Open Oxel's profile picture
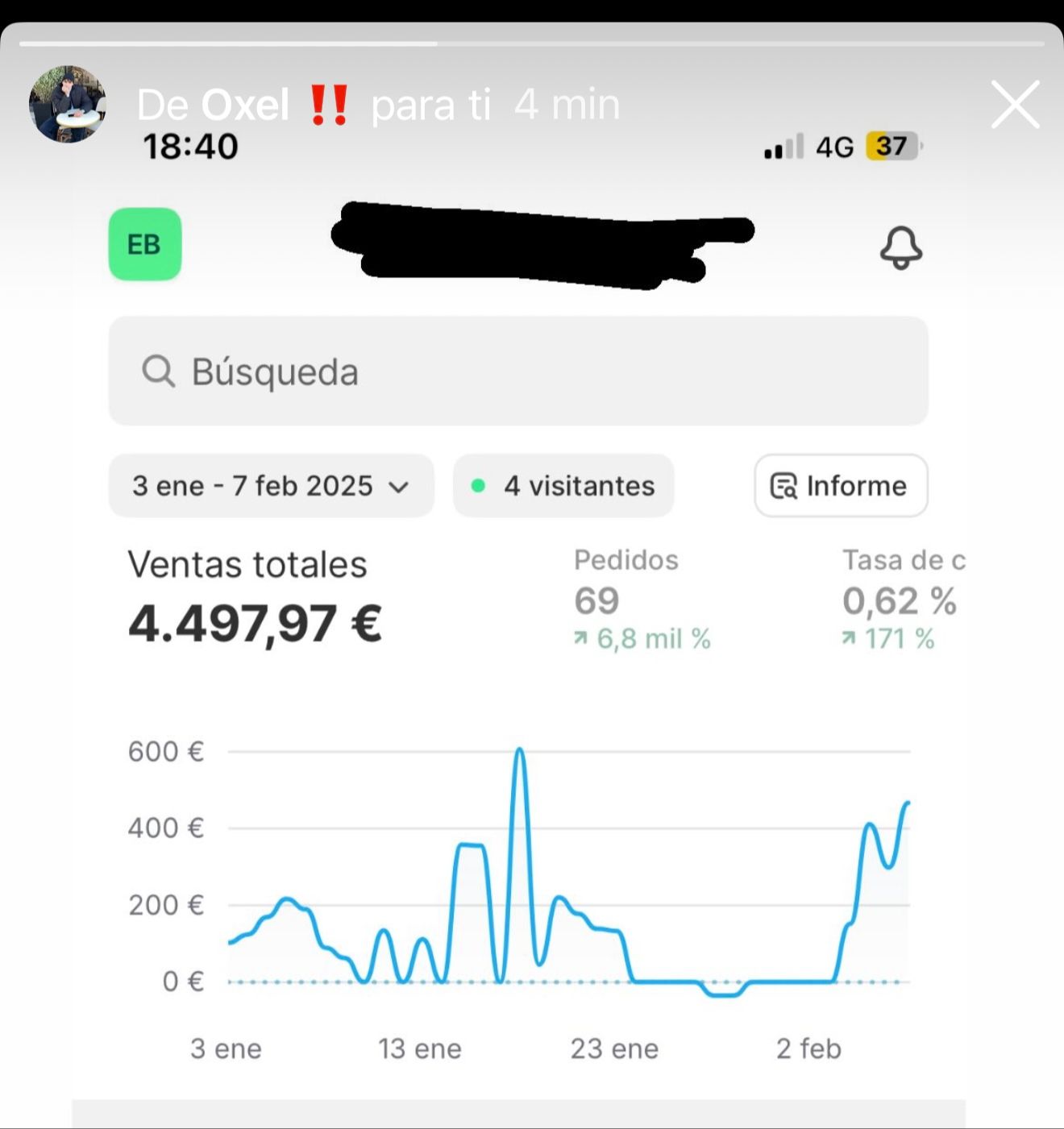This screenshot has height=1129, width=1064. [x=67, y=105]
